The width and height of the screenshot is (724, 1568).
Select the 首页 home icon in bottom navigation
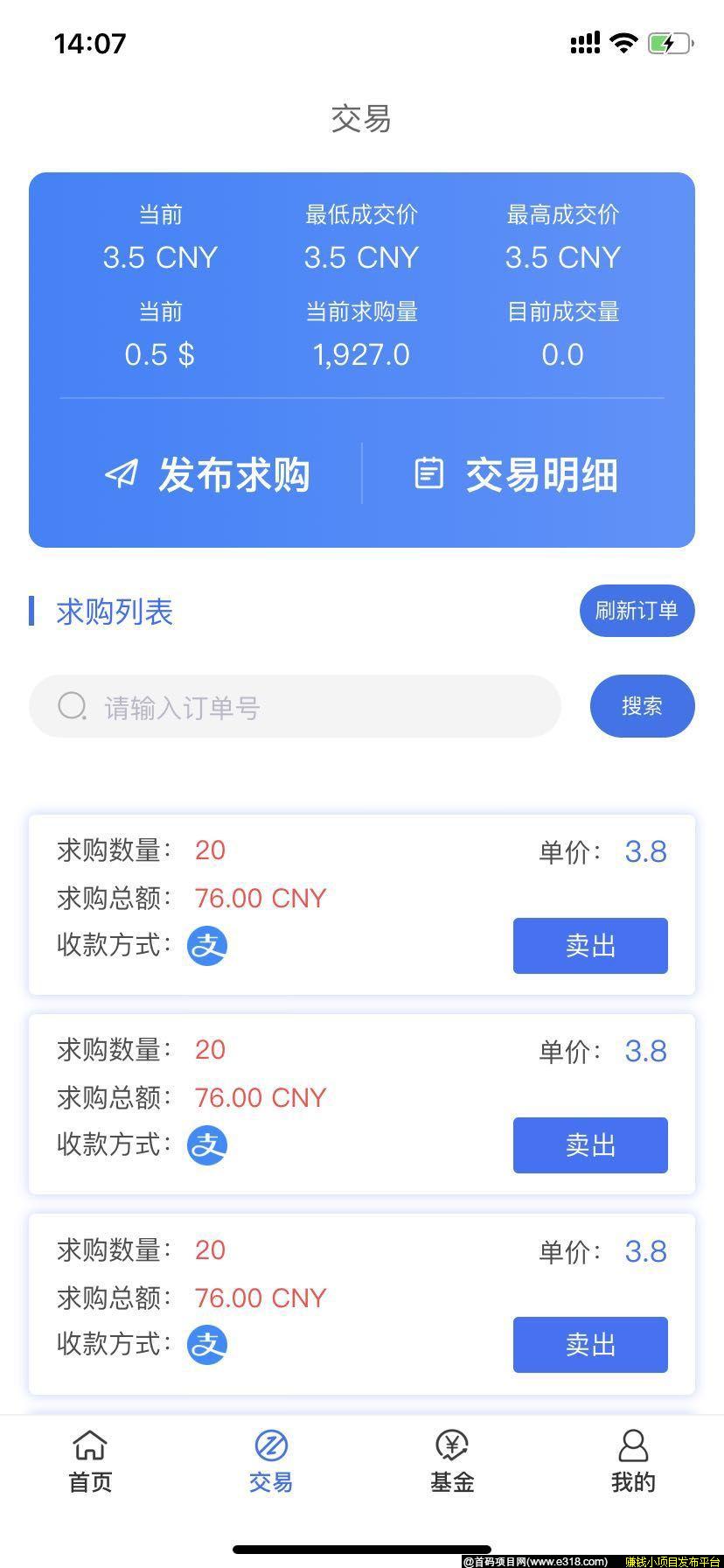(88, 1442)
